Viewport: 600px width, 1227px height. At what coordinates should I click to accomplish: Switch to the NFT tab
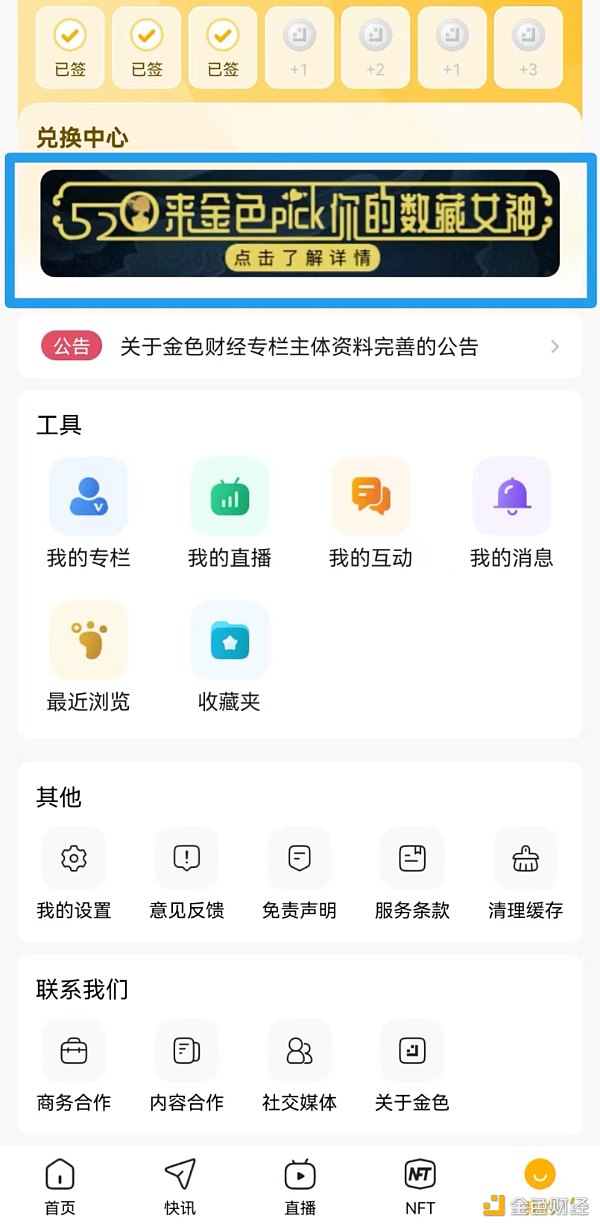420,1186
